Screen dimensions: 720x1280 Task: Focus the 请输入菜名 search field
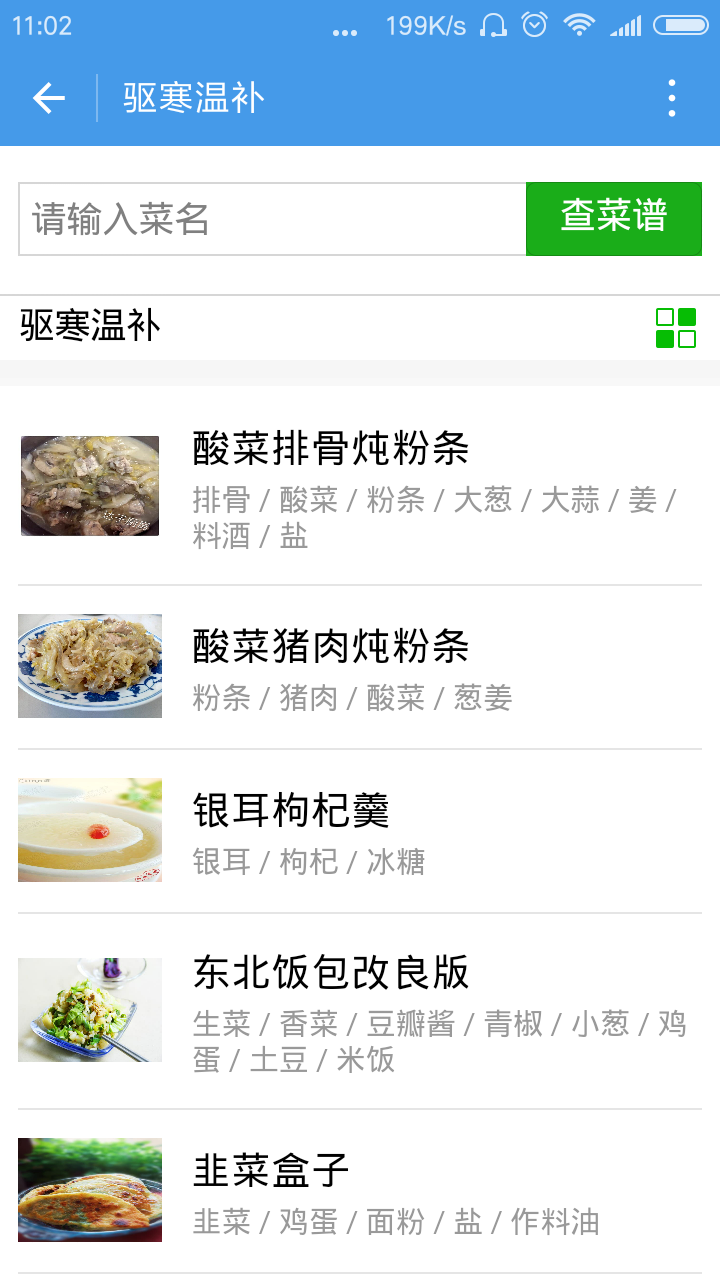272,219
